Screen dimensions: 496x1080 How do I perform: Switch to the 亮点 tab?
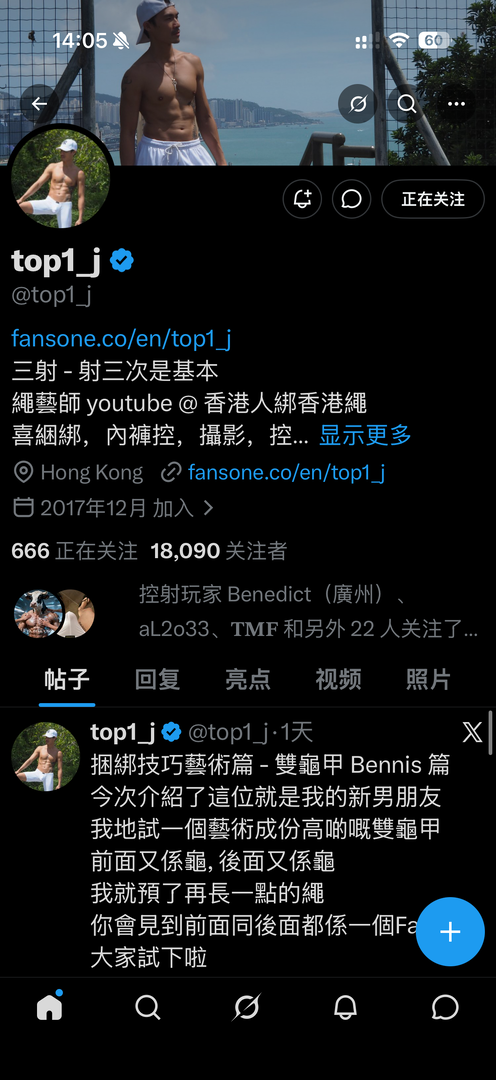[247, 679]
